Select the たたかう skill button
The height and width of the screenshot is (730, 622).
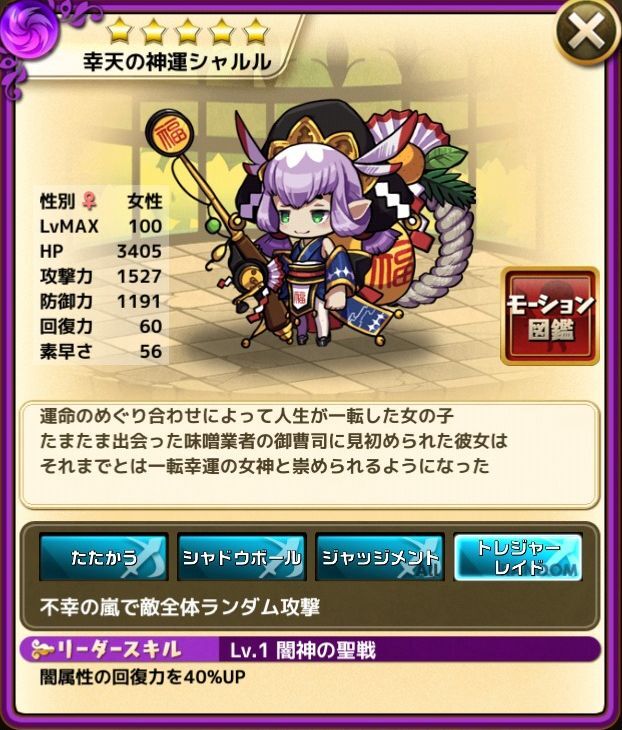point(104,557)
